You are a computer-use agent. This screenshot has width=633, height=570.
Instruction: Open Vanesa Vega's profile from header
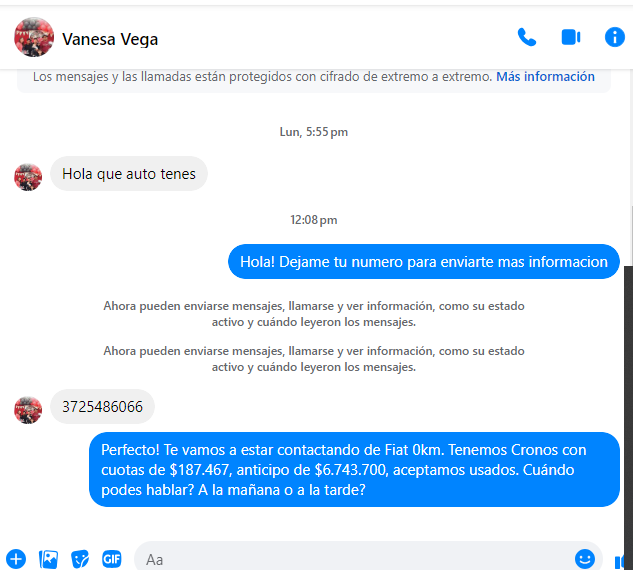[109, 39]
